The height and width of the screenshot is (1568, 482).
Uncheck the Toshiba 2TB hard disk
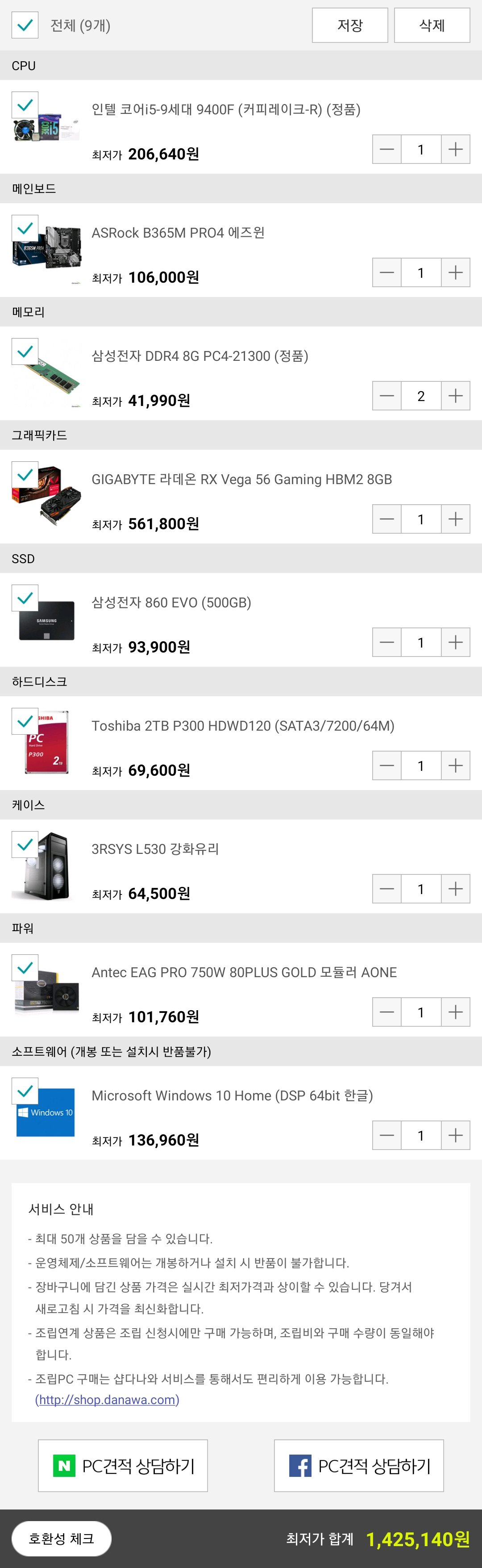click(x=25, y=722)
